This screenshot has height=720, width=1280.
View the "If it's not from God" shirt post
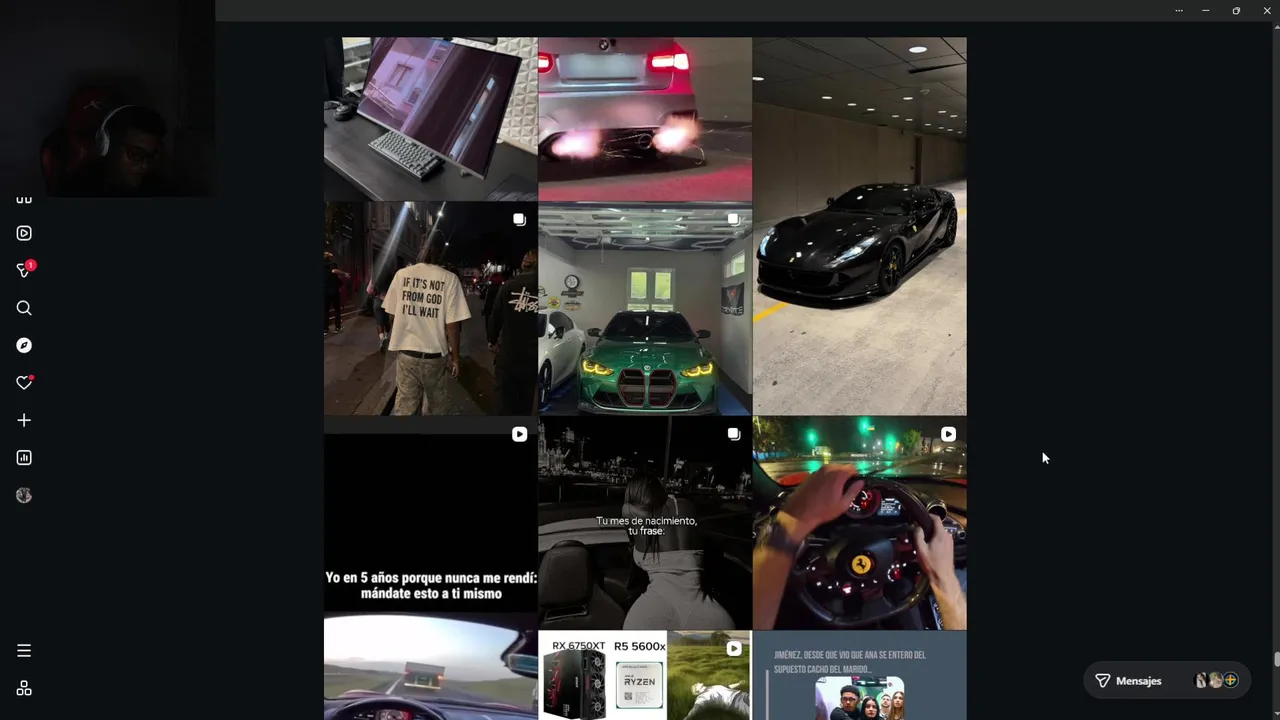pos(430,308)
